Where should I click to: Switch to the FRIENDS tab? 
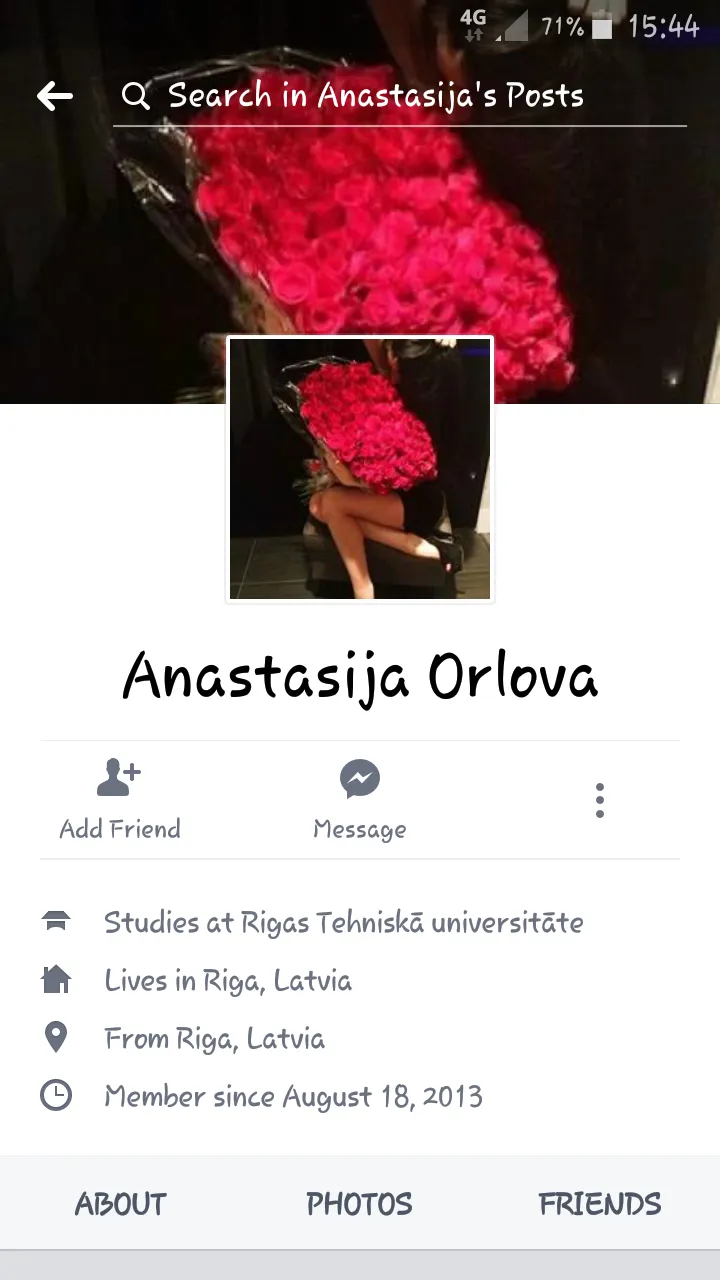tap(600, 1203)
